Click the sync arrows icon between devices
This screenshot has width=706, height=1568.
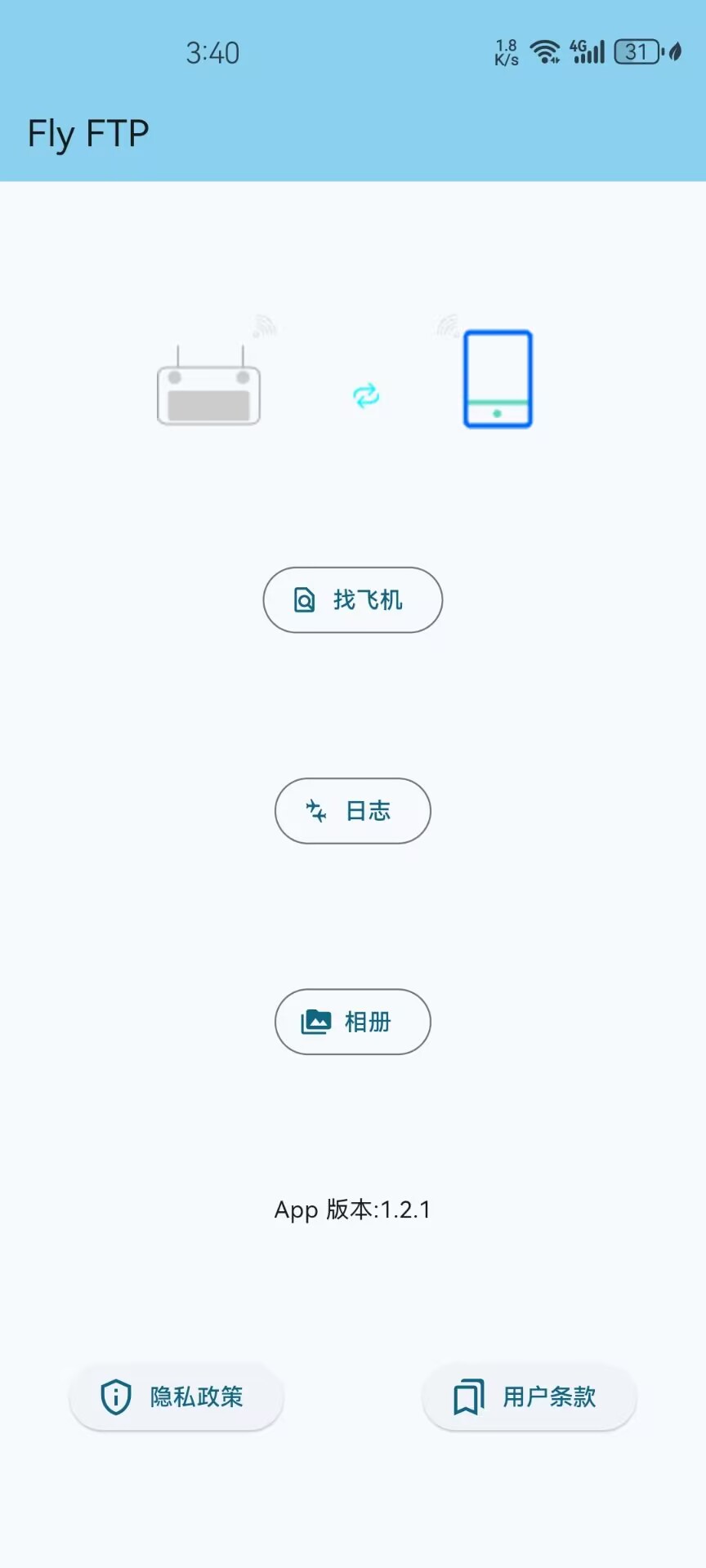365,395
